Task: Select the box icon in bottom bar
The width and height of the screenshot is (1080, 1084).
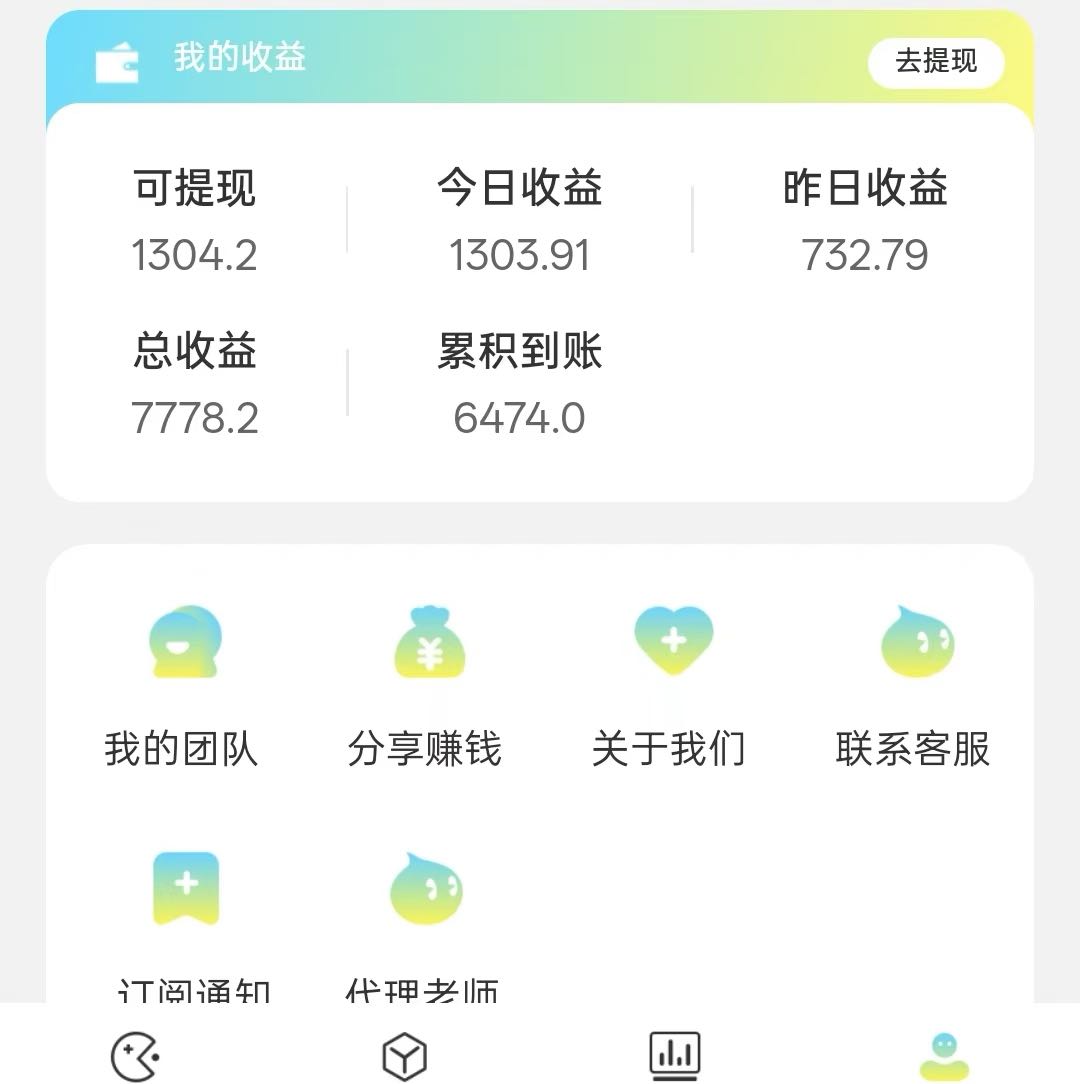Action: coord(405,1054)
